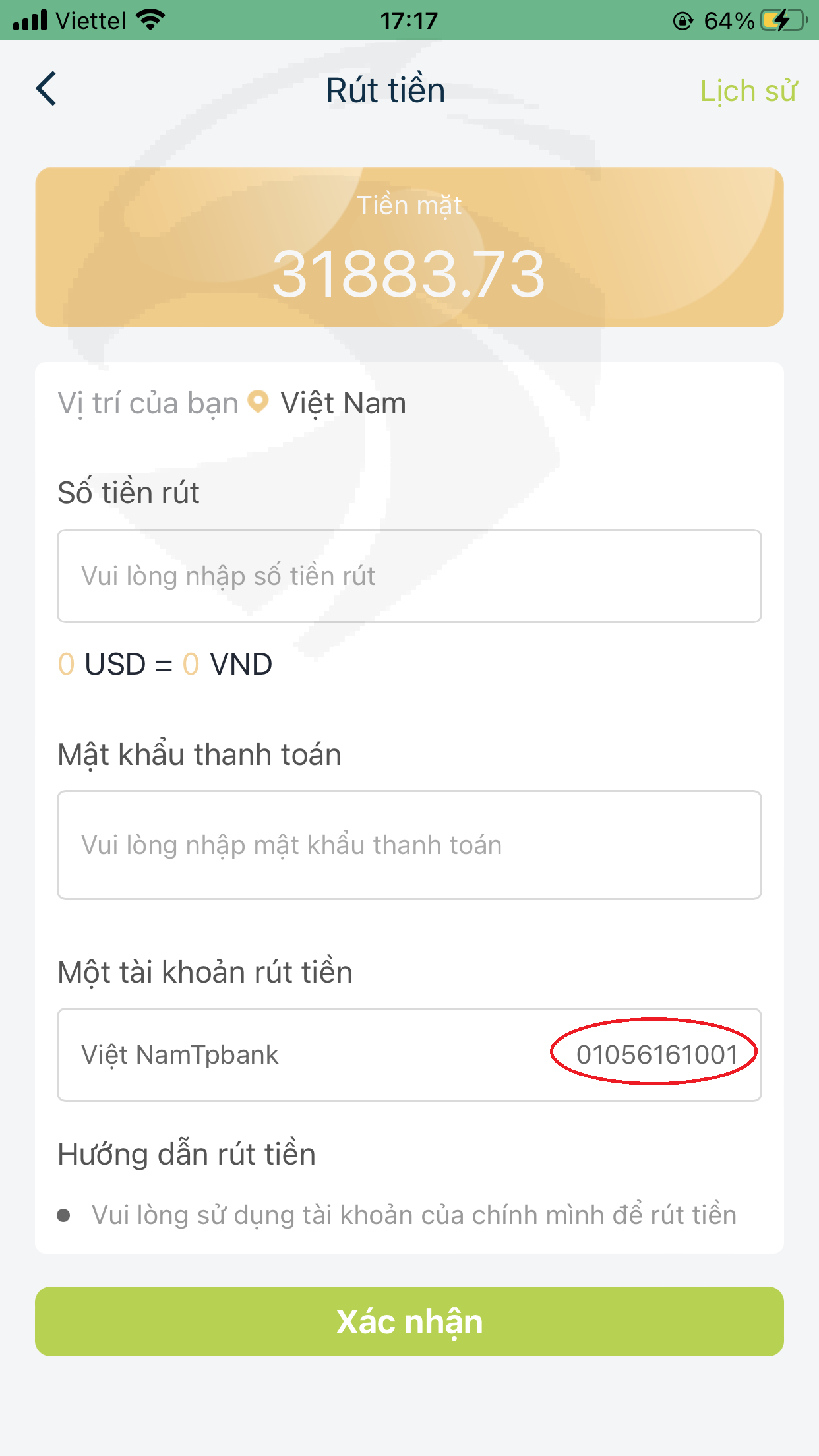819x1456 pixels.
Task: Go back using the top-left arrow
Action: pyautogui.click(x=46, y=89)
